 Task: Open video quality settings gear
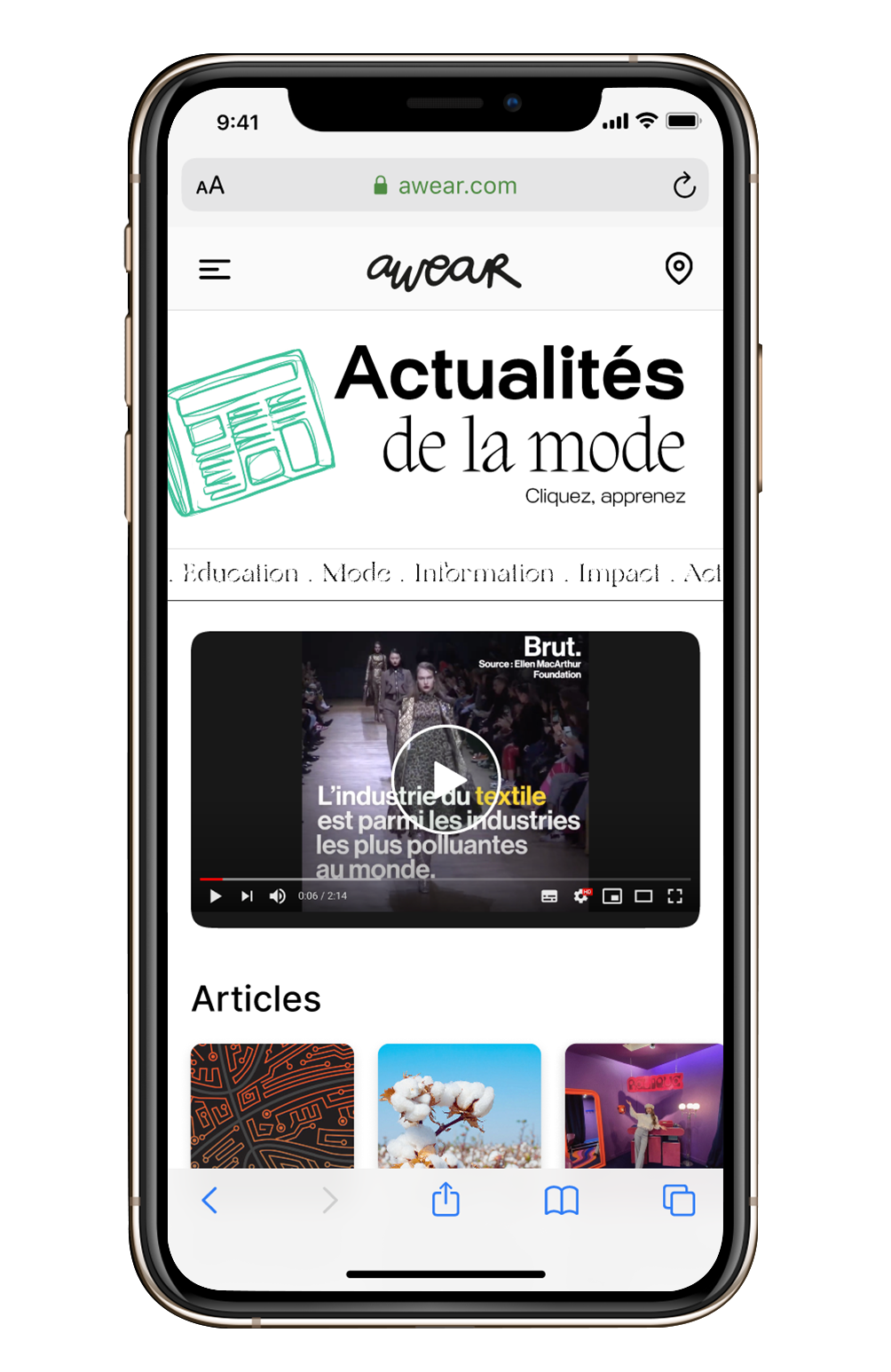[x=581, y=896]
